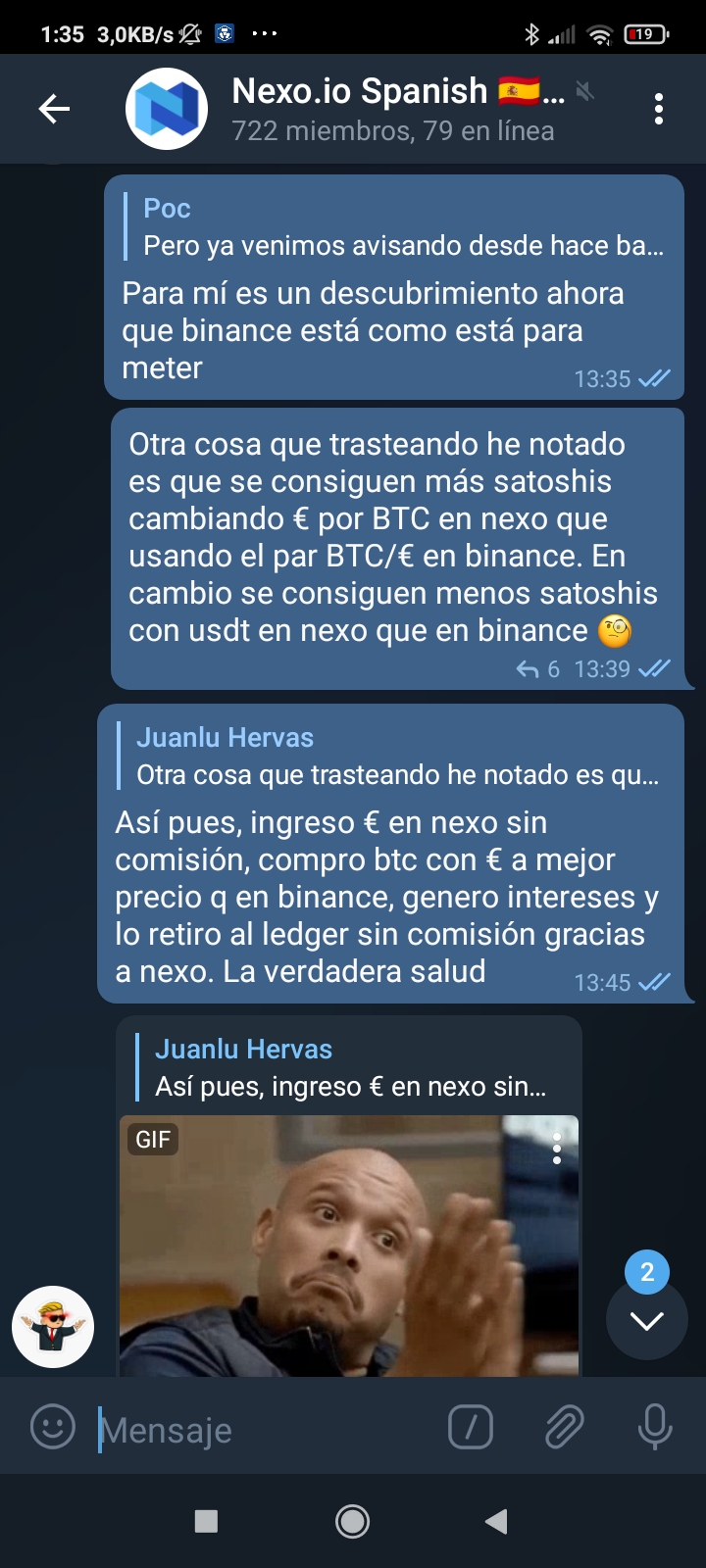Open recent apps with the square button

point(206,1521)
